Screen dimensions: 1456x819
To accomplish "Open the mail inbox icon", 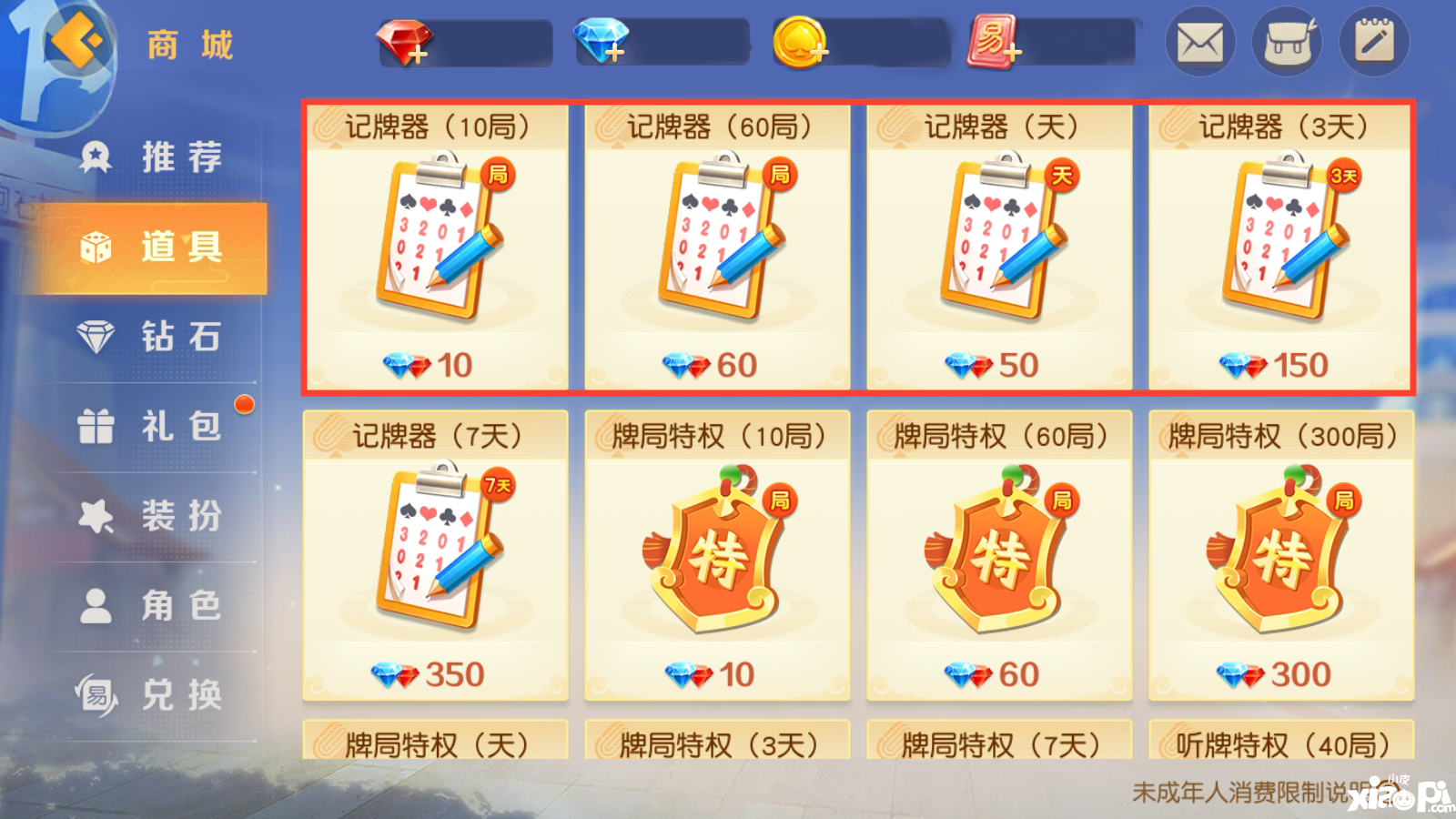I will tap(1199, 42).
